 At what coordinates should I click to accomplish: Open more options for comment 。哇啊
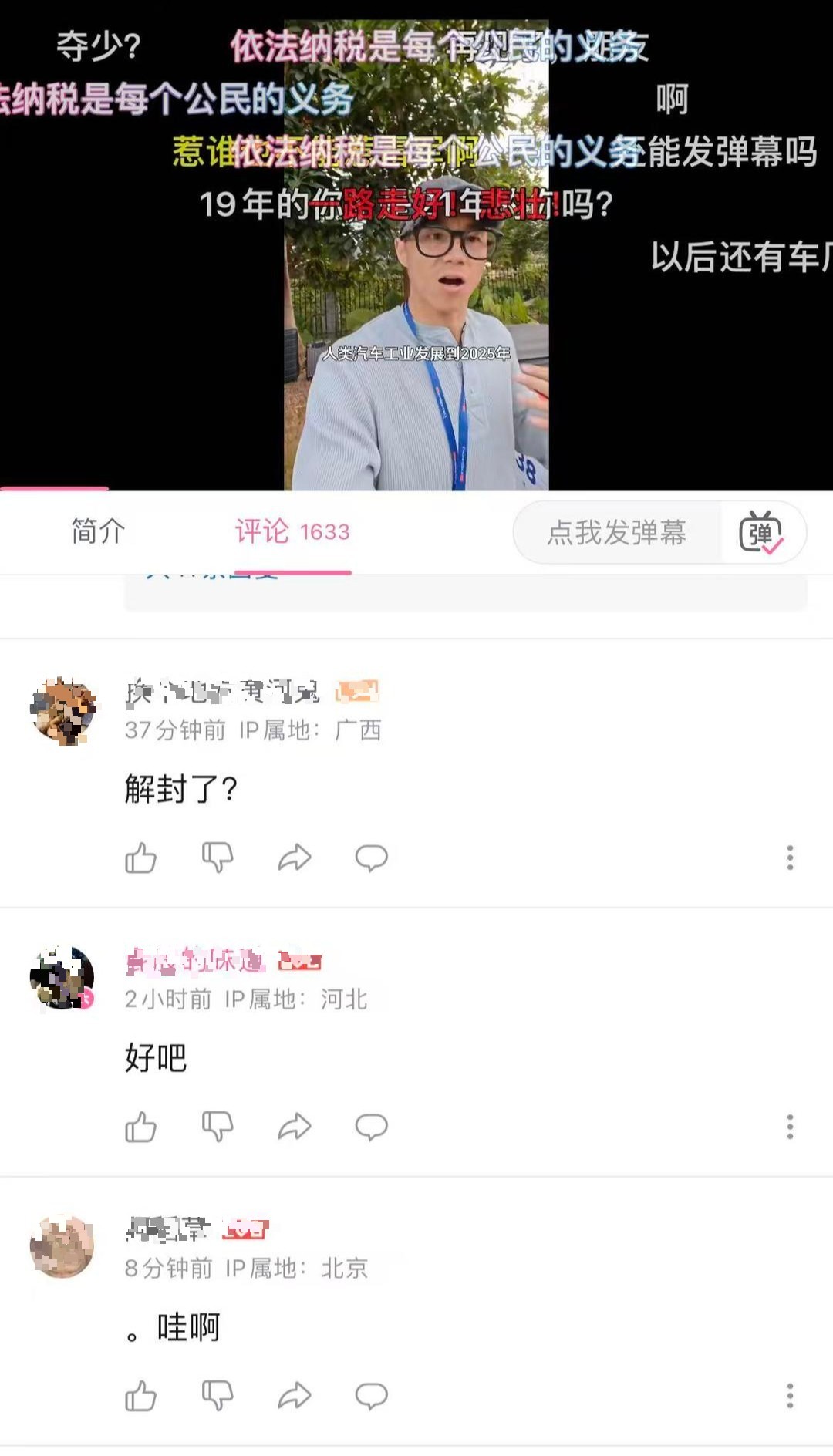click(790, 1396)
